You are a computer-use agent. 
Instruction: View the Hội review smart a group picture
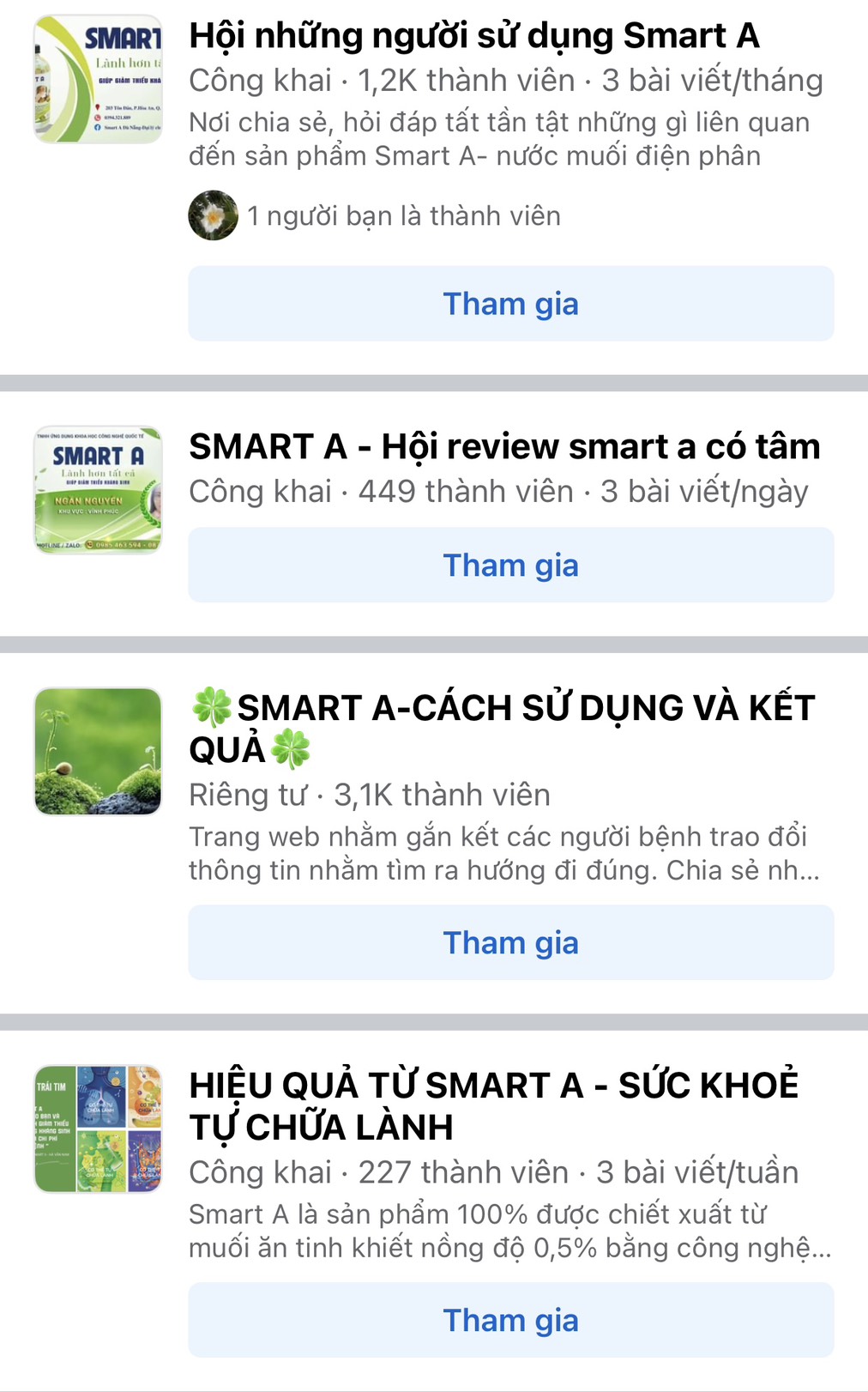pyautogui.click(x=98, y=490)
